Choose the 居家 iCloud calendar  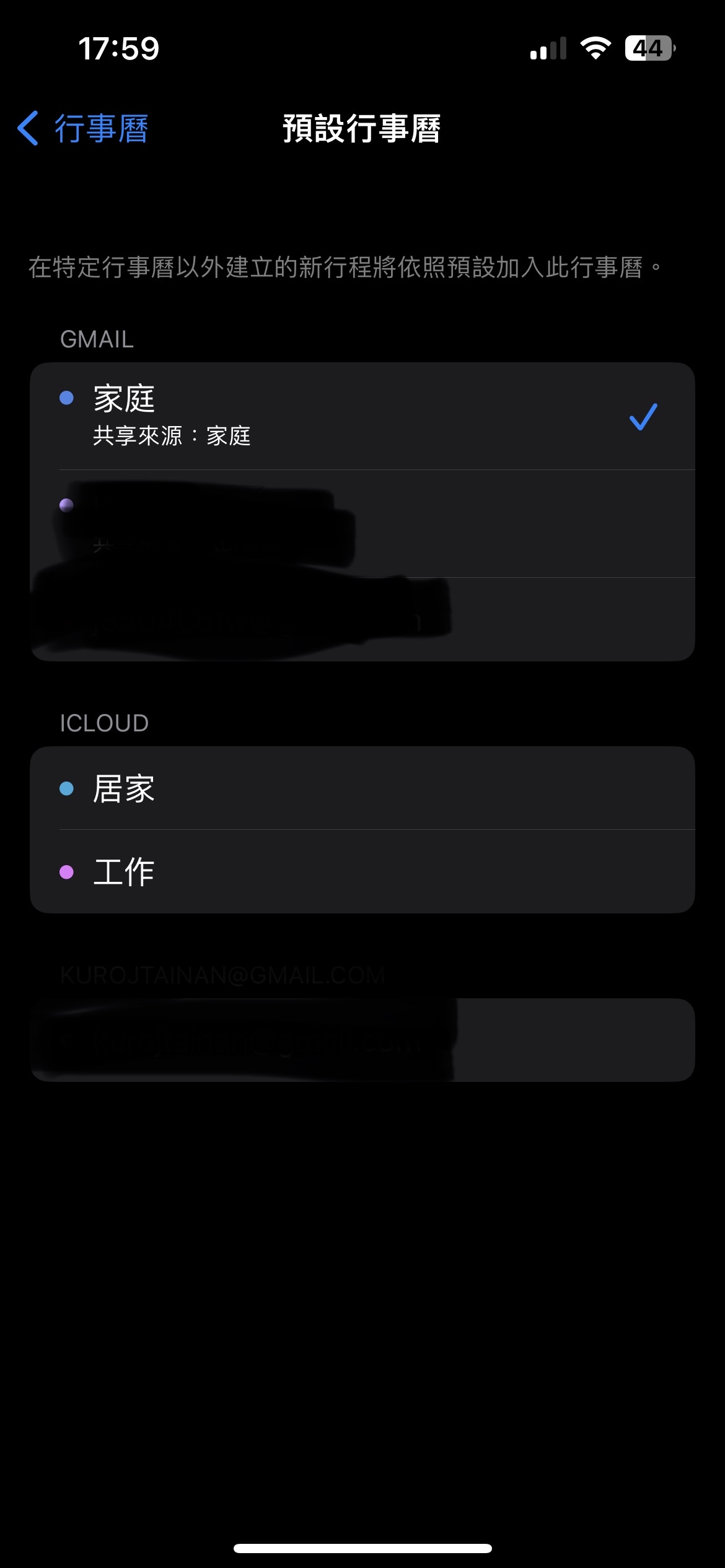pos(362,788)
